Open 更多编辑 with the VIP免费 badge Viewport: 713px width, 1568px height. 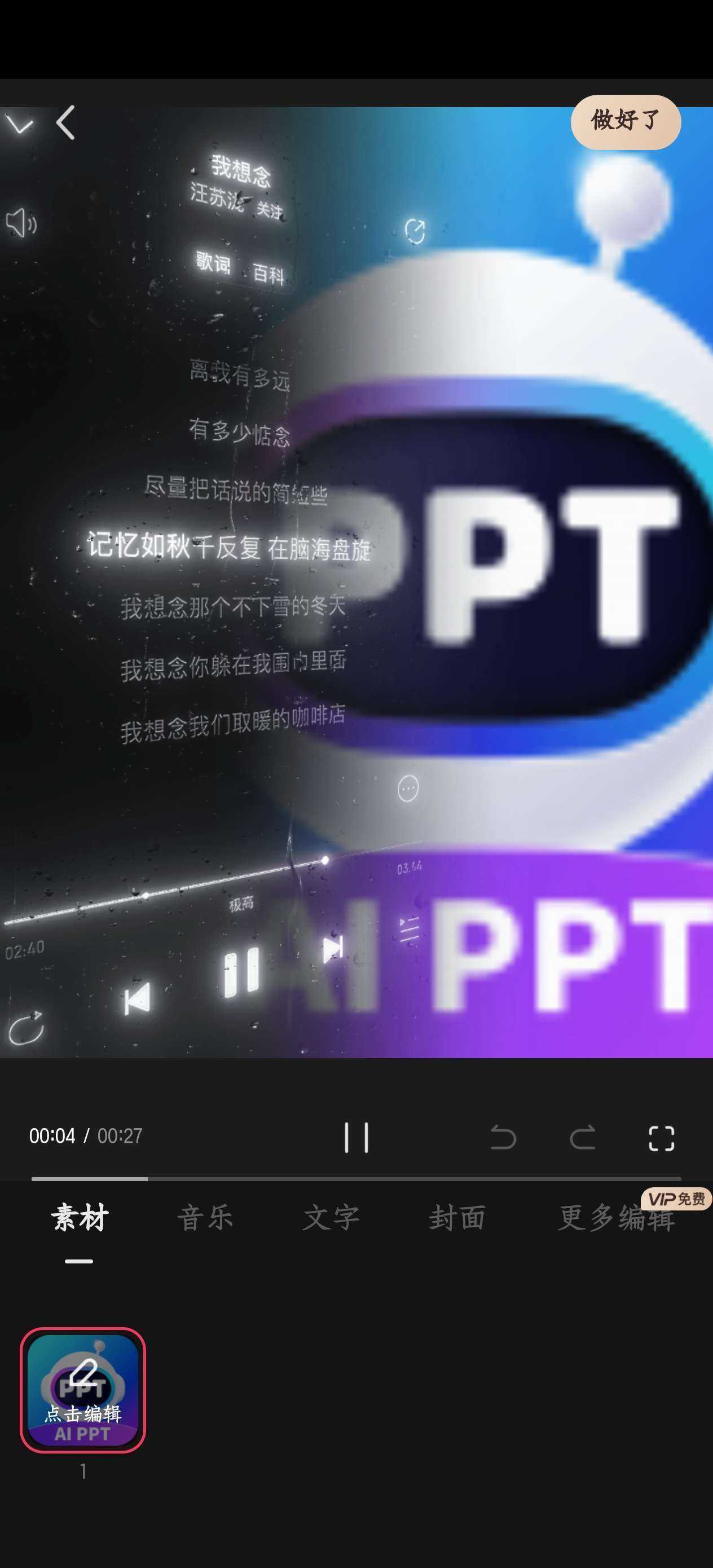[616, 1218]
